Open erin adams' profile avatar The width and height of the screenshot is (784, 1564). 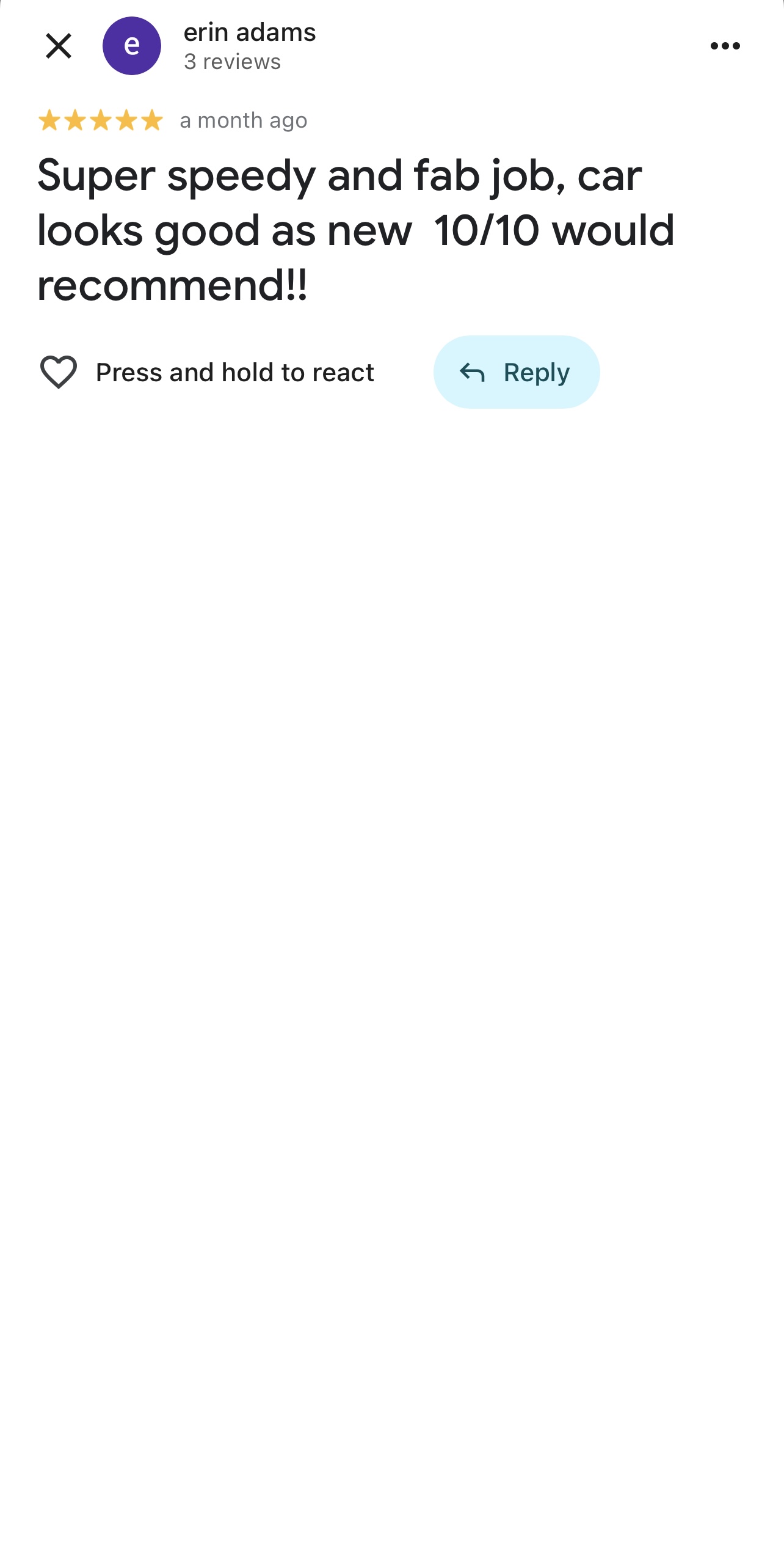(132, 46)
